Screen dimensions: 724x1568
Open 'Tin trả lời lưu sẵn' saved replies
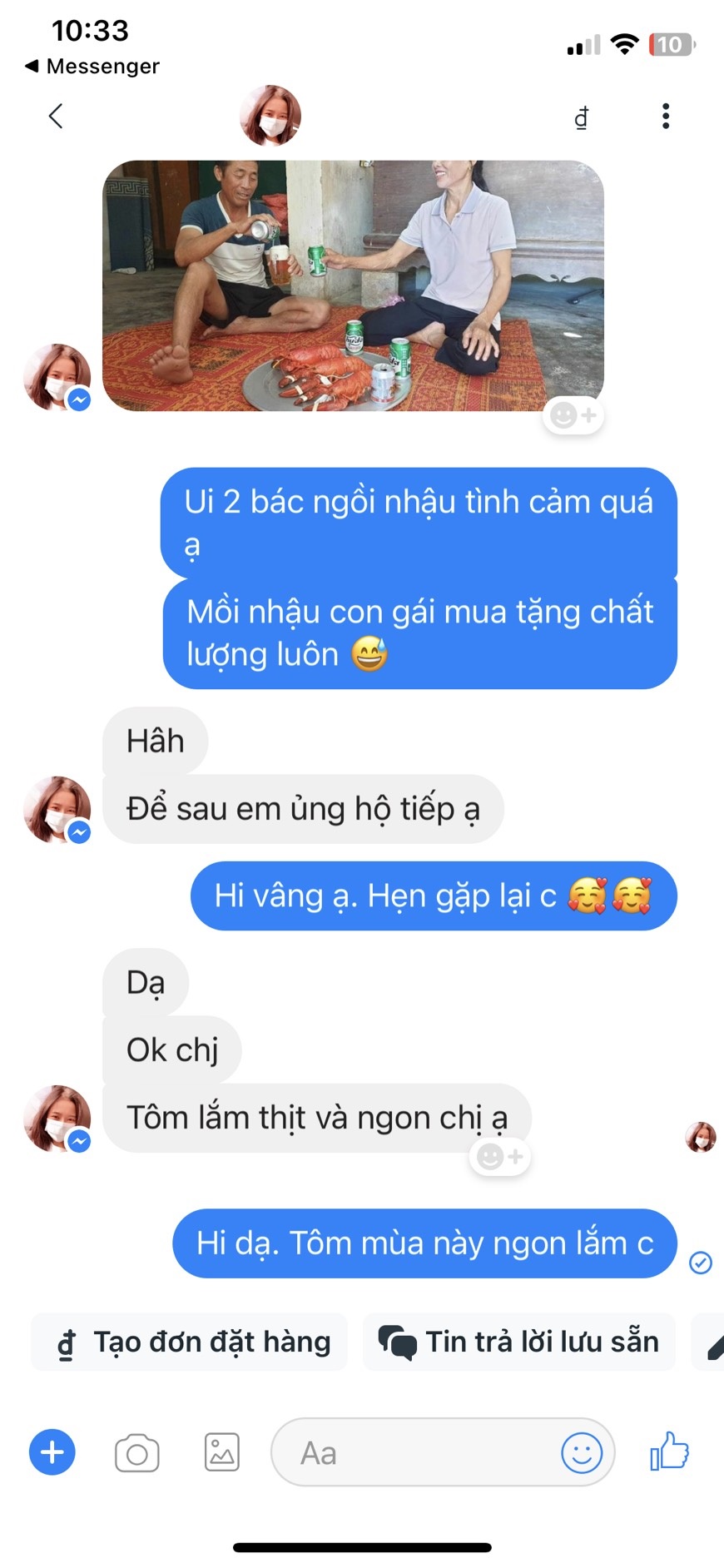[520, 1342]
